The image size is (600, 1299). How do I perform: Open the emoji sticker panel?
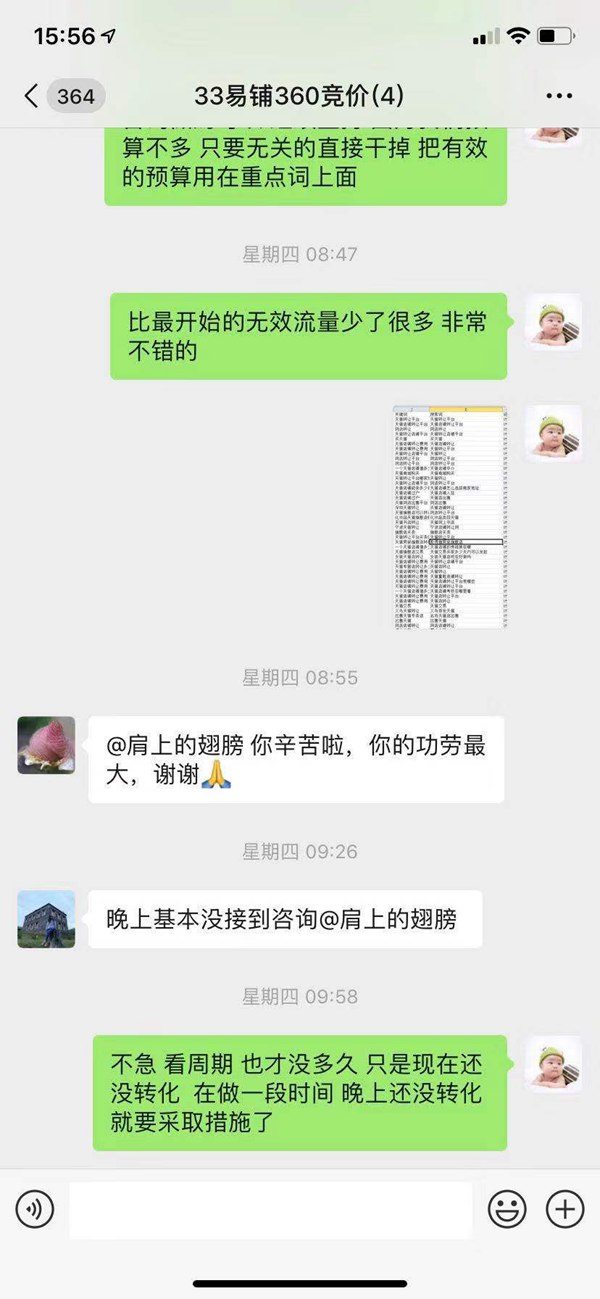tap(507, 1210)
